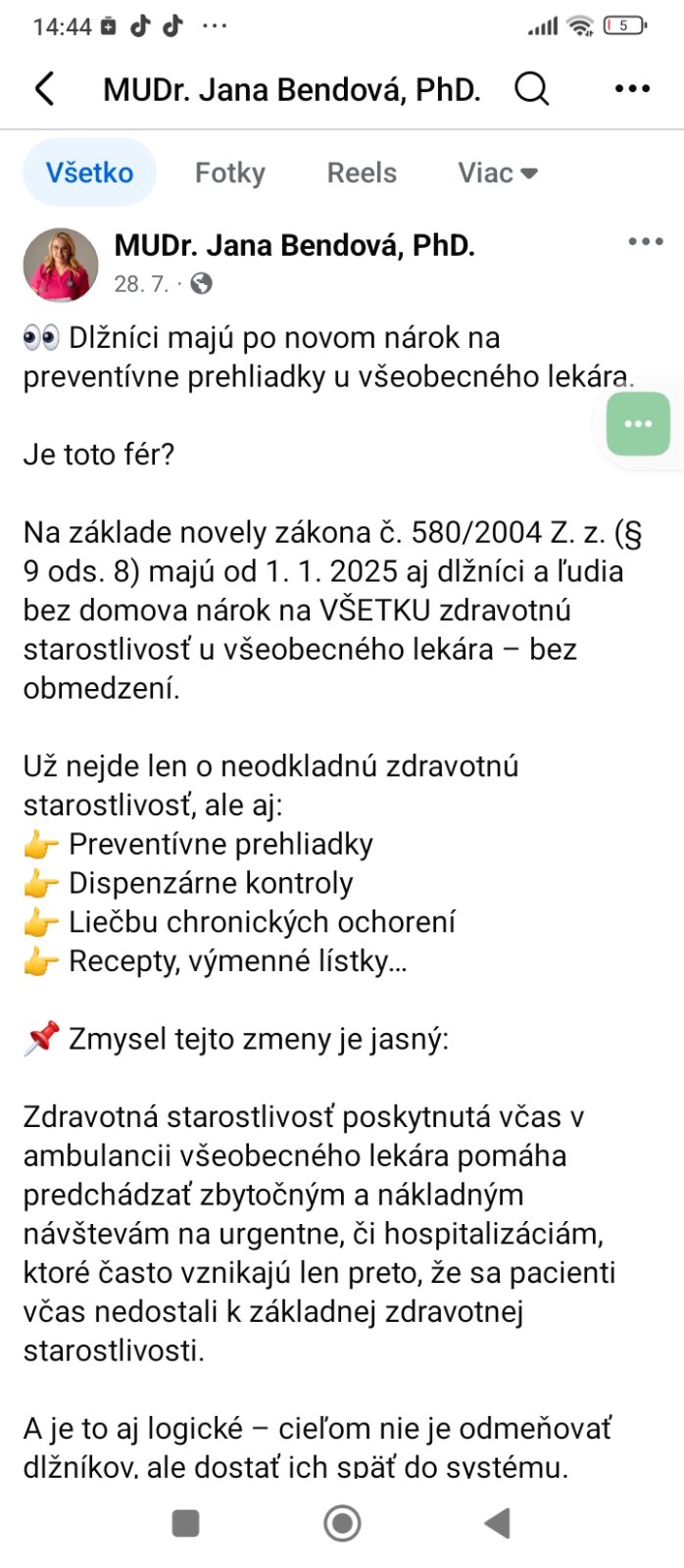Expand the Viac dropdown
This screenshot has width=684, height=1568.
tap(498, 172)
